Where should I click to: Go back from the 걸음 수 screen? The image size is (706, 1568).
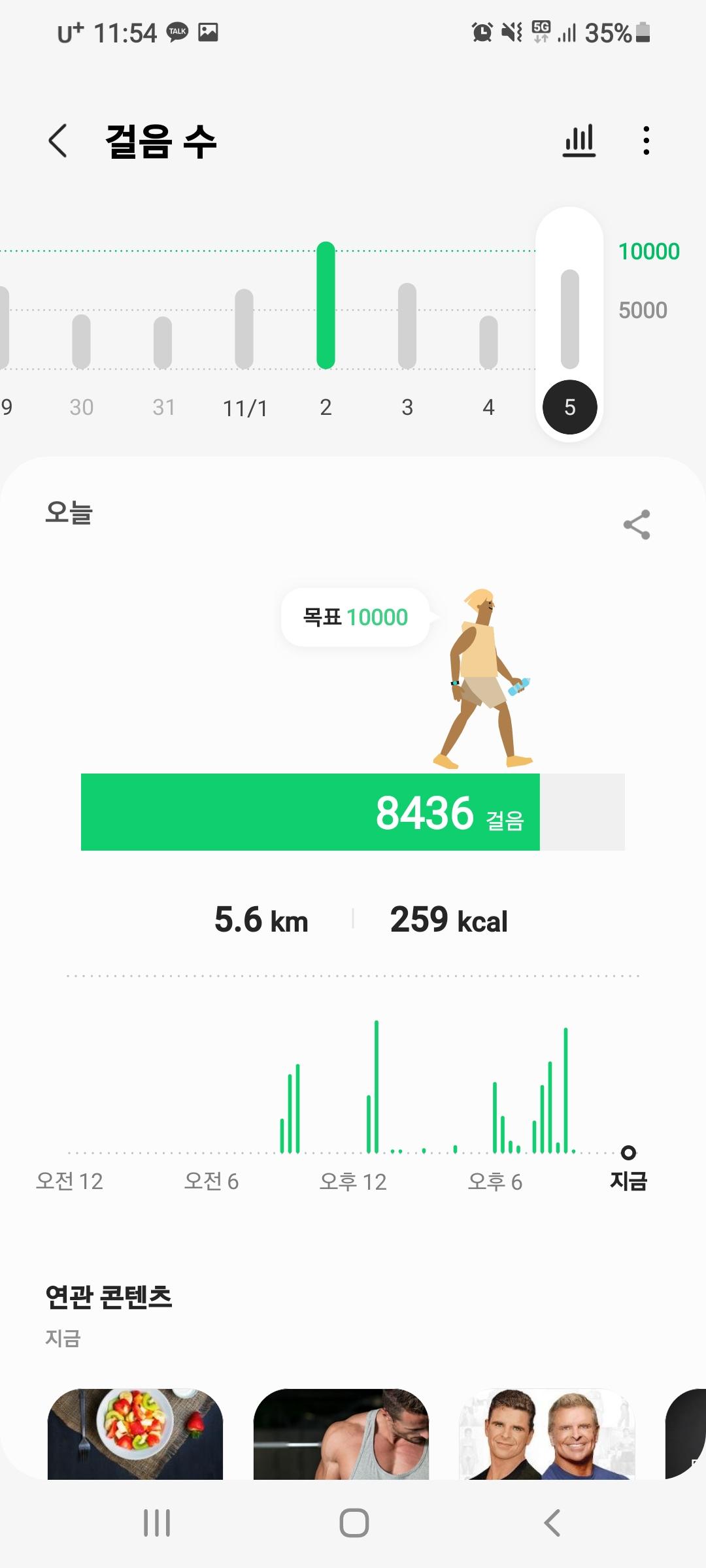point(58,140)
